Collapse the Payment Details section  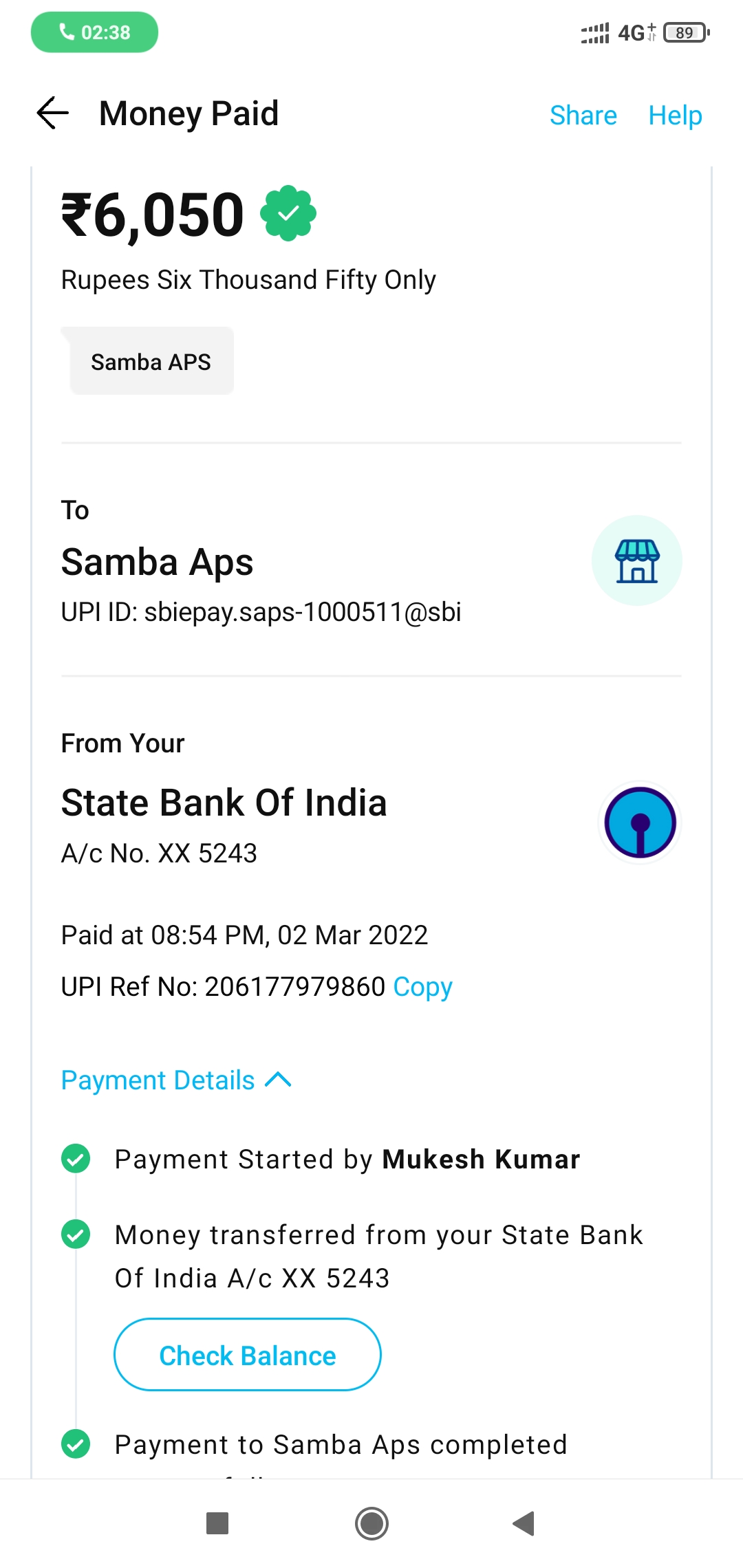[x=176, y=1080]
